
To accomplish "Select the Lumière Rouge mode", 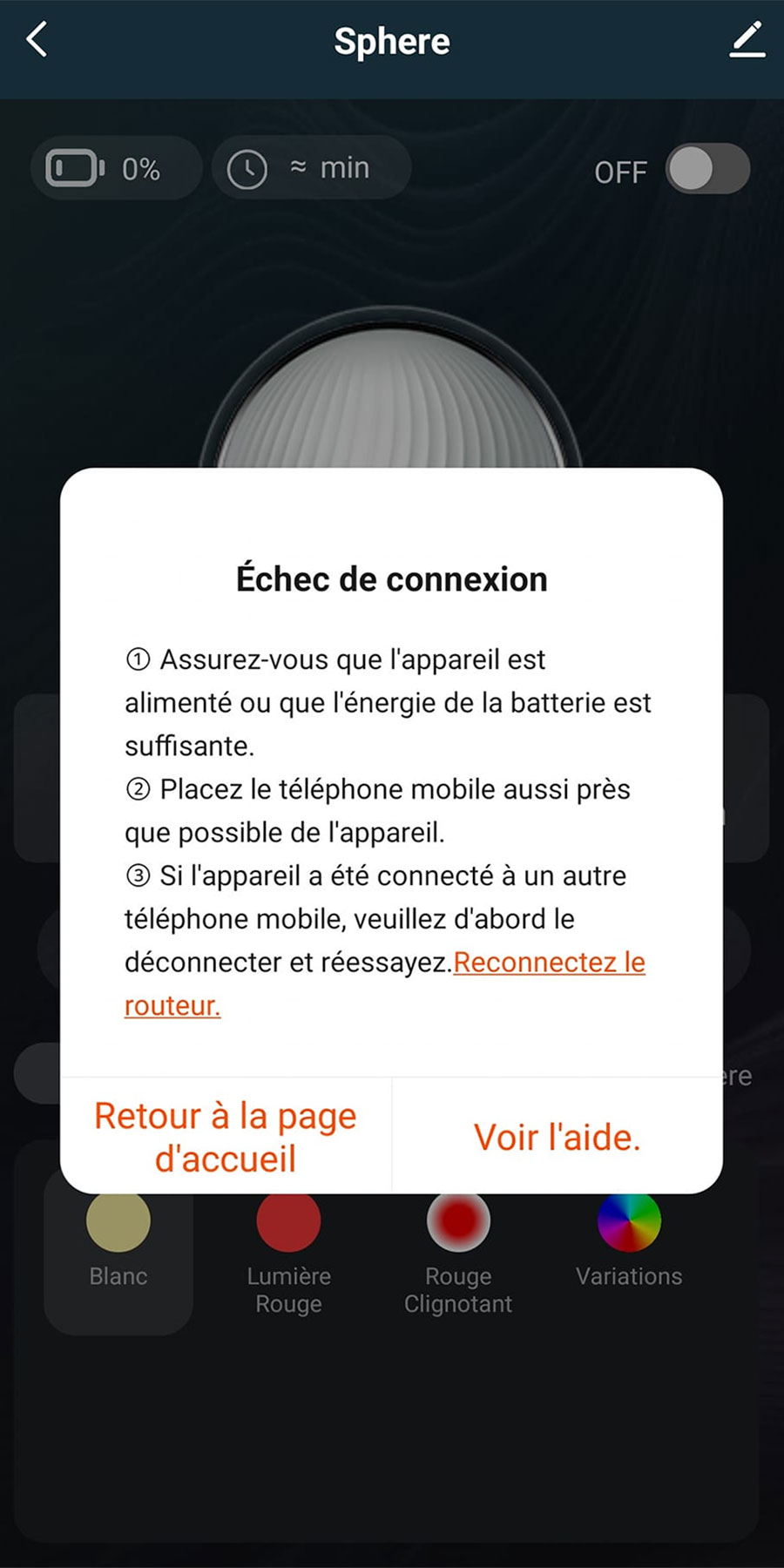I will tap(288, 1246).
